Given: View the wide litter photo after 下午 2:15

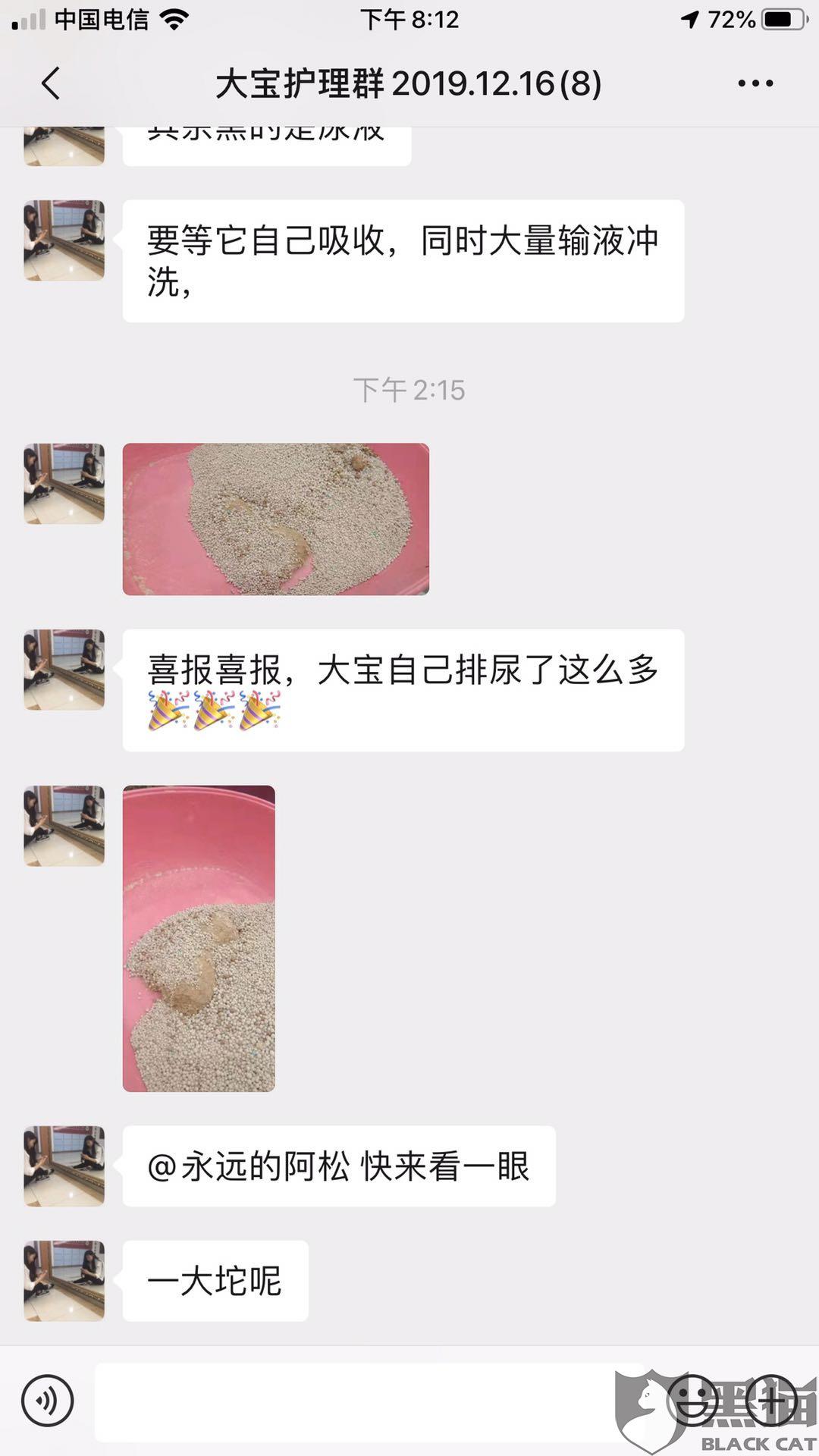Looking at the screenshot, I should 276,519.
